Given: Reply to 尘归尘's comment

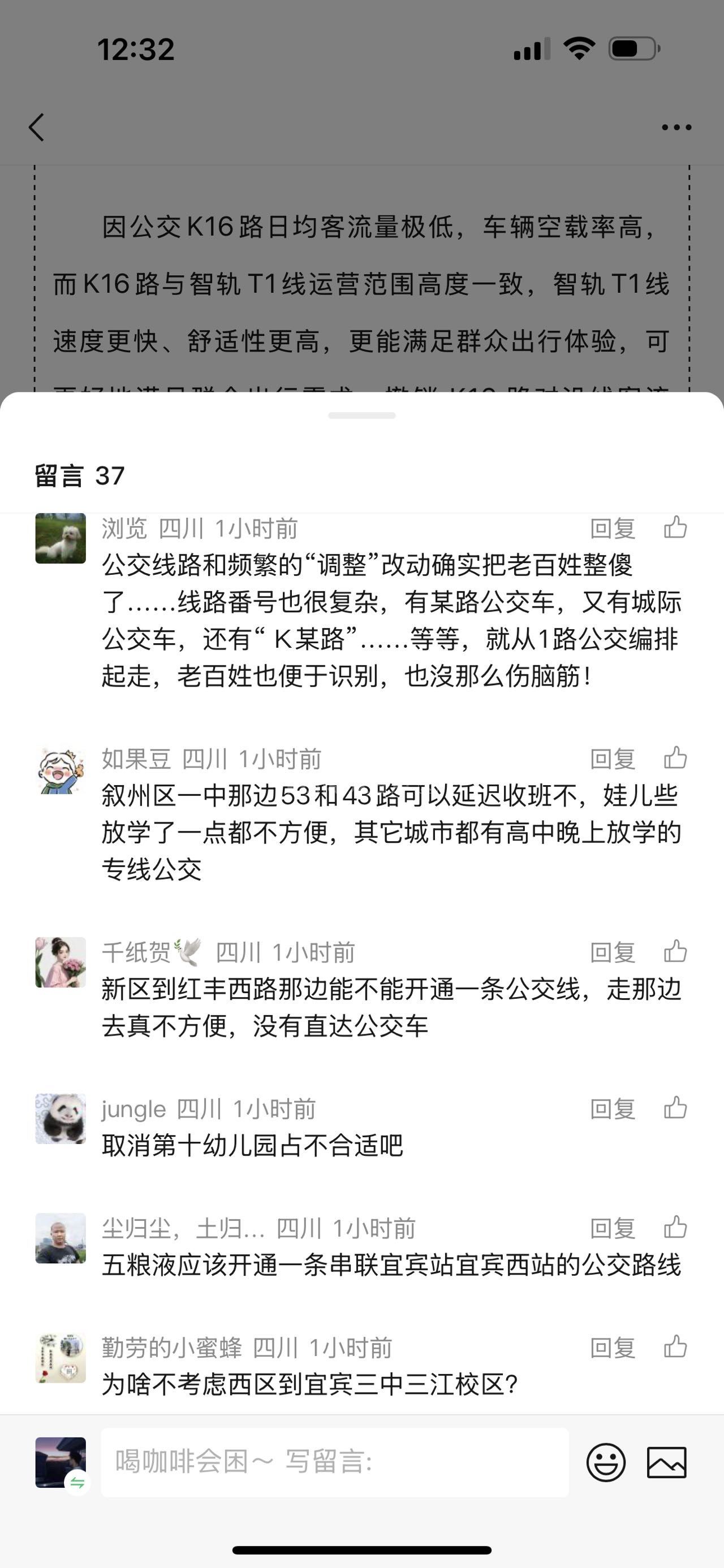Looking at the screenshot, I should tap(613, 1228).
